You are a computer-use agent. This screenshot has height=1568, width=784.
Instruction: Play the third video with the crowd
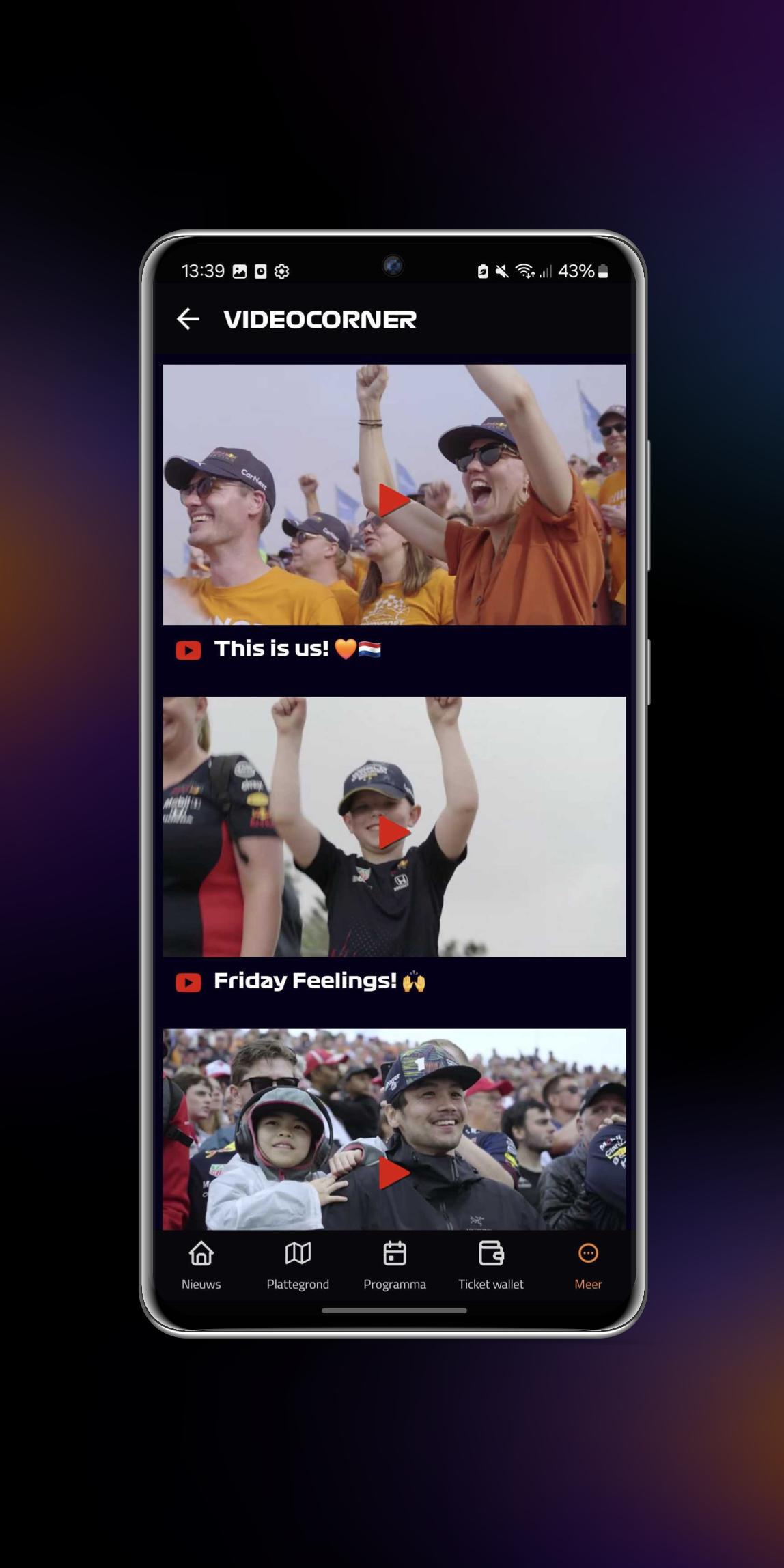click(x=393, y=1173)
